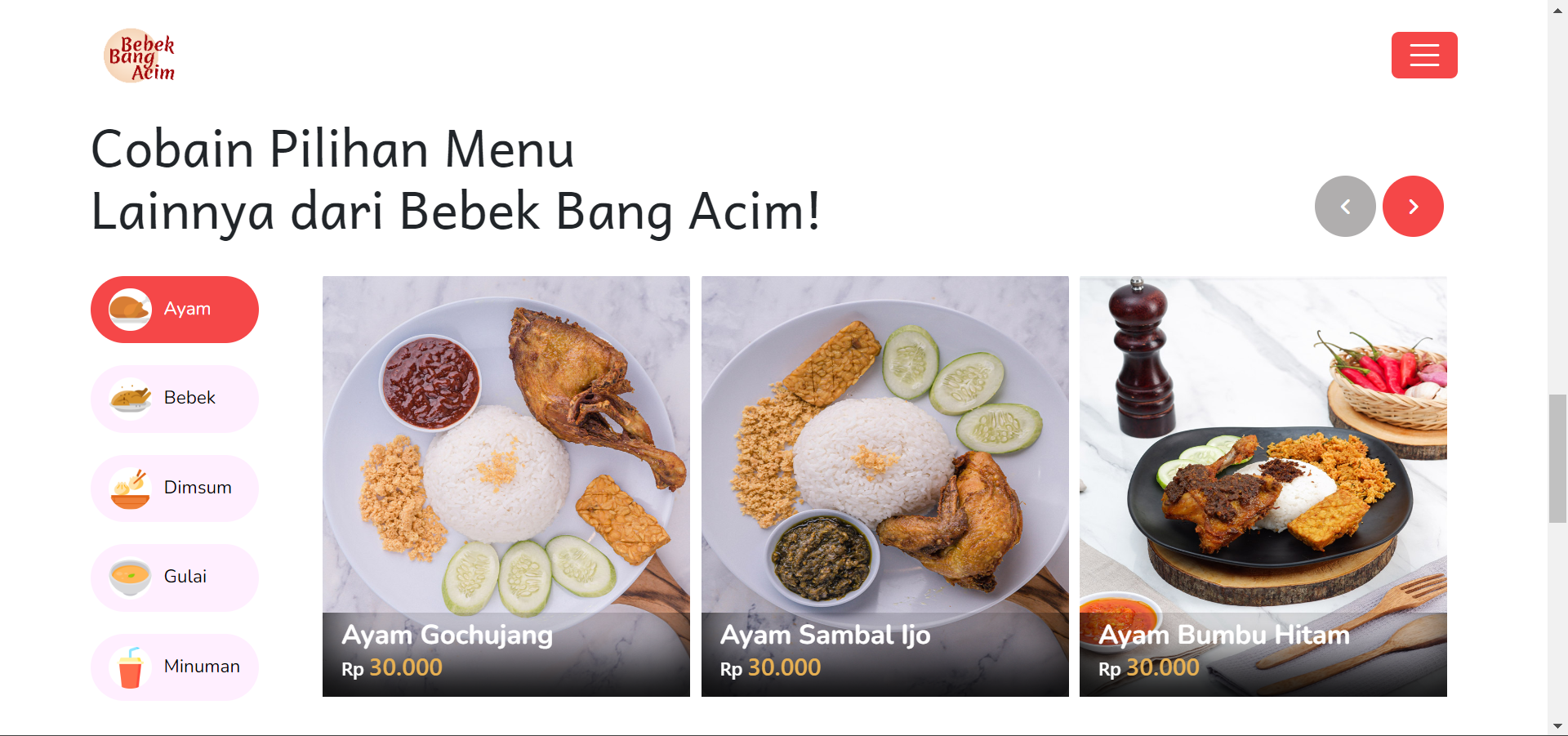Open the Ayam Gochujang menu card
This screenshot has height=736, width=1568.
pyautogui.click(x=506, y=486)
